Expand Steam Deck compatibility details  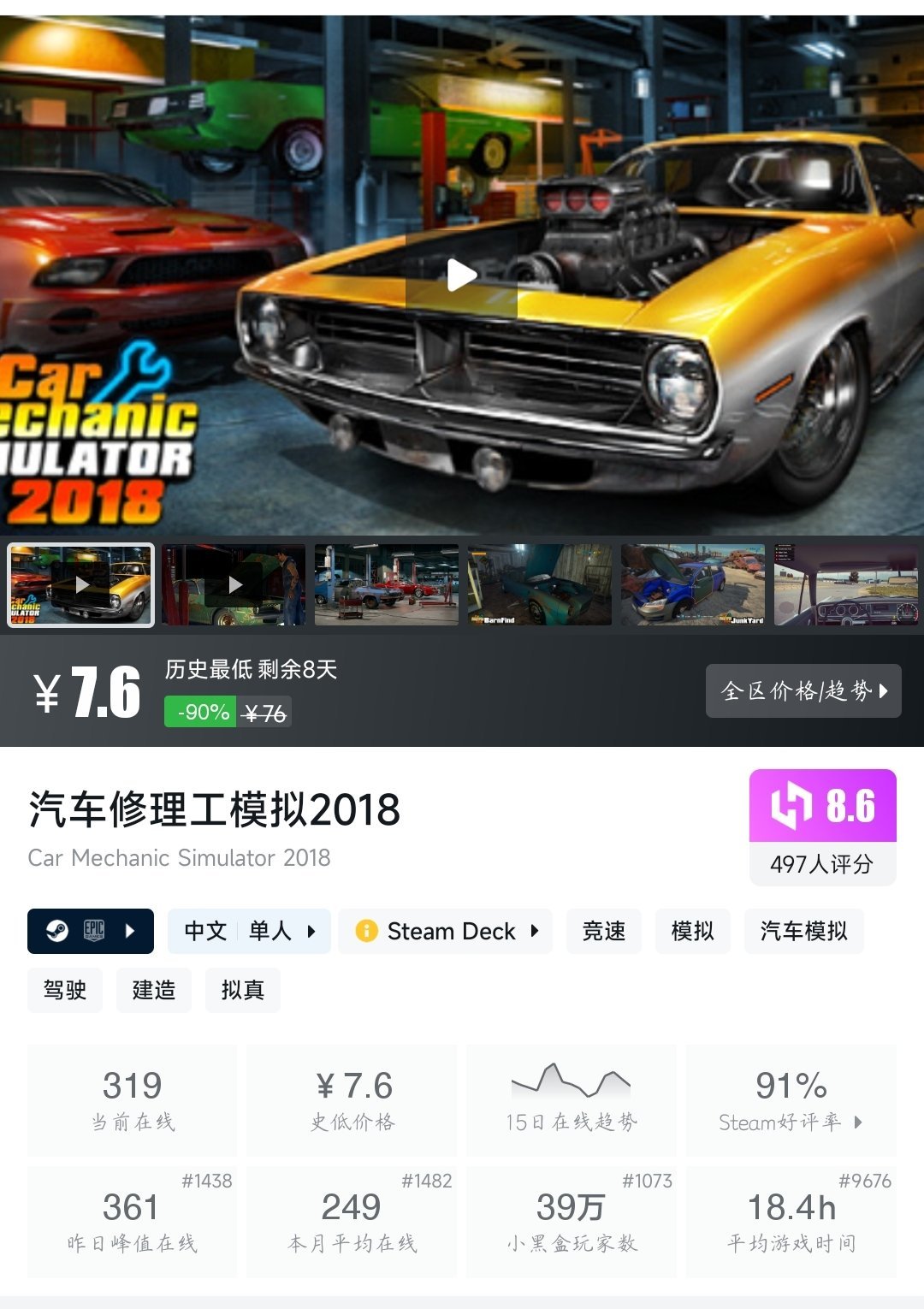[x=535, y=931]
